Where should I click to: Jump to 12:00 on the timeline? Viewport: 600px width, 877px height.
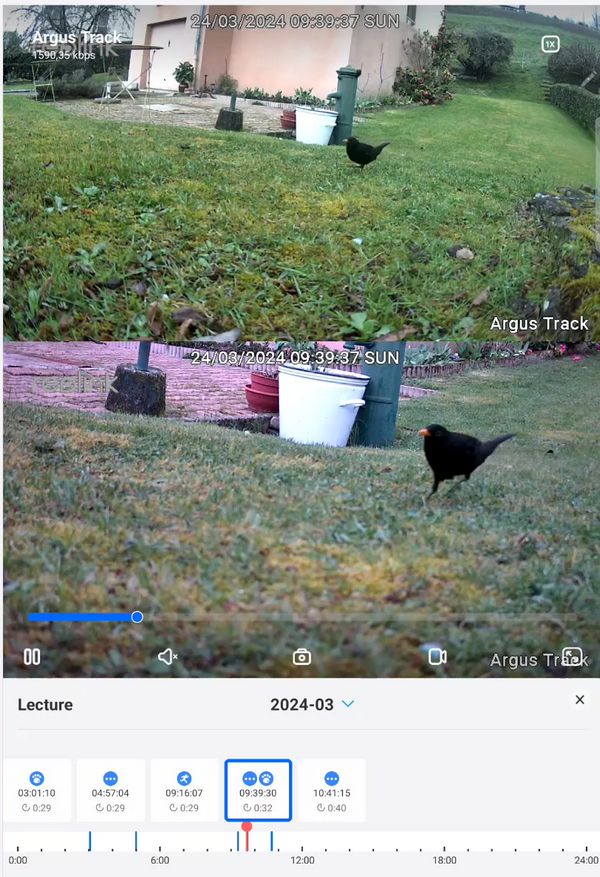click(302, 842)
